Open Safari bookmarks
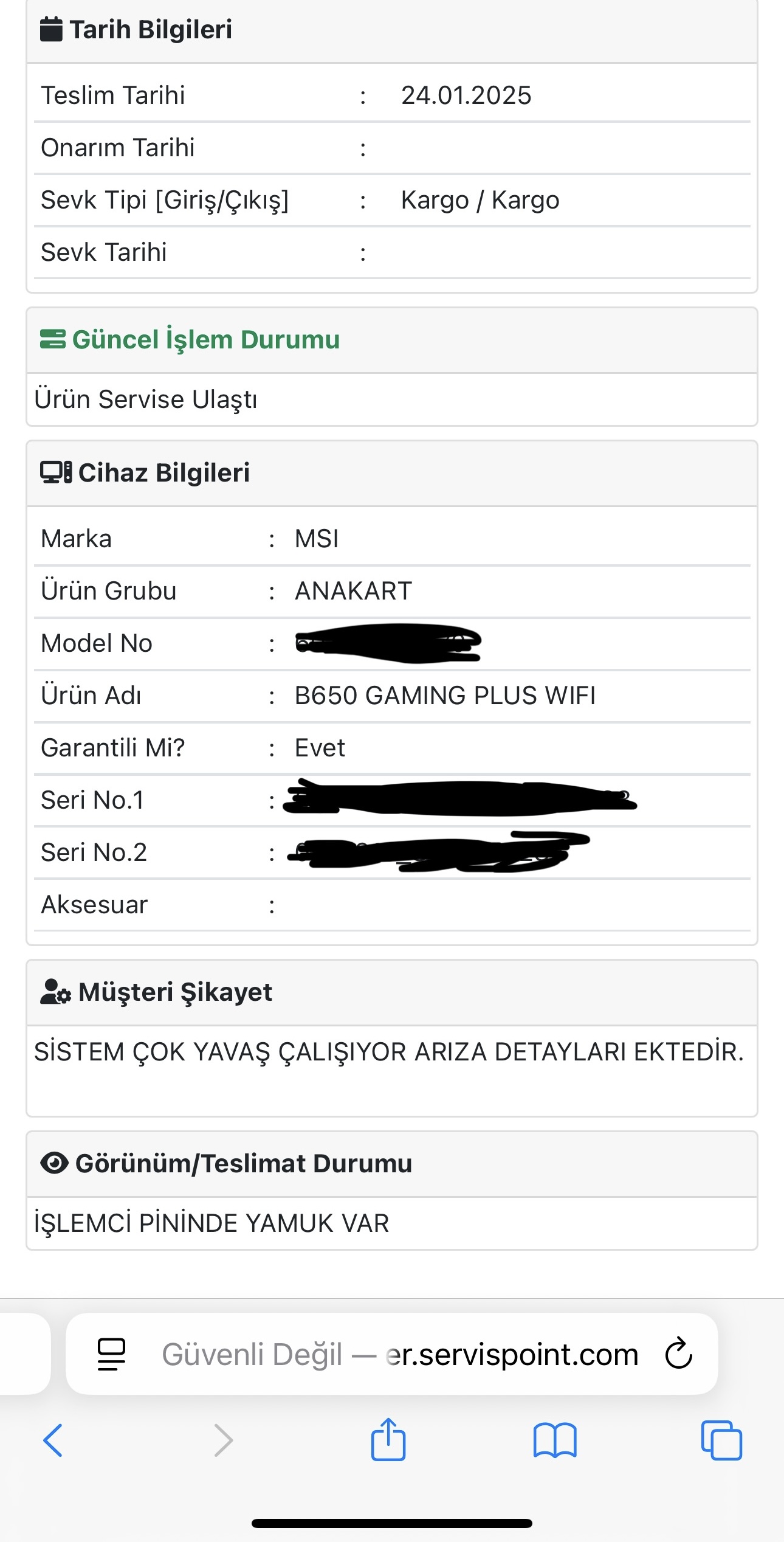784x1542 pixels. (x=554, y=1440)
